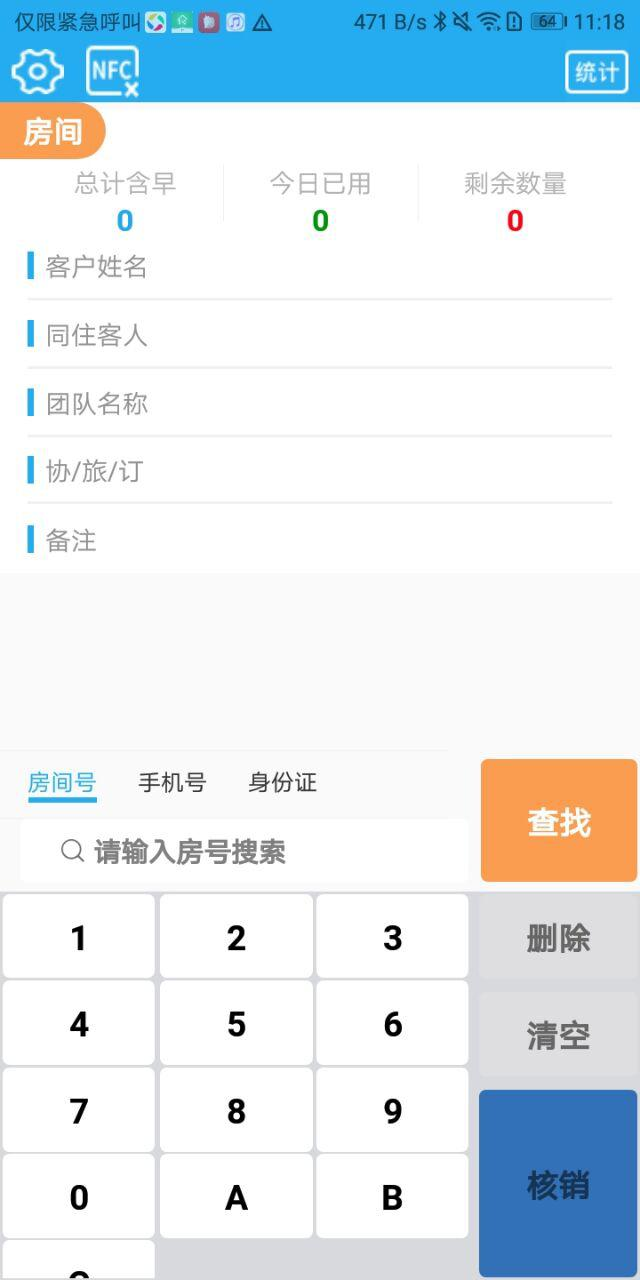The width and height of the screenshot is (640, 1280).
Task: Enter digit 5 on the keypad
Action: click(236, 1023)
